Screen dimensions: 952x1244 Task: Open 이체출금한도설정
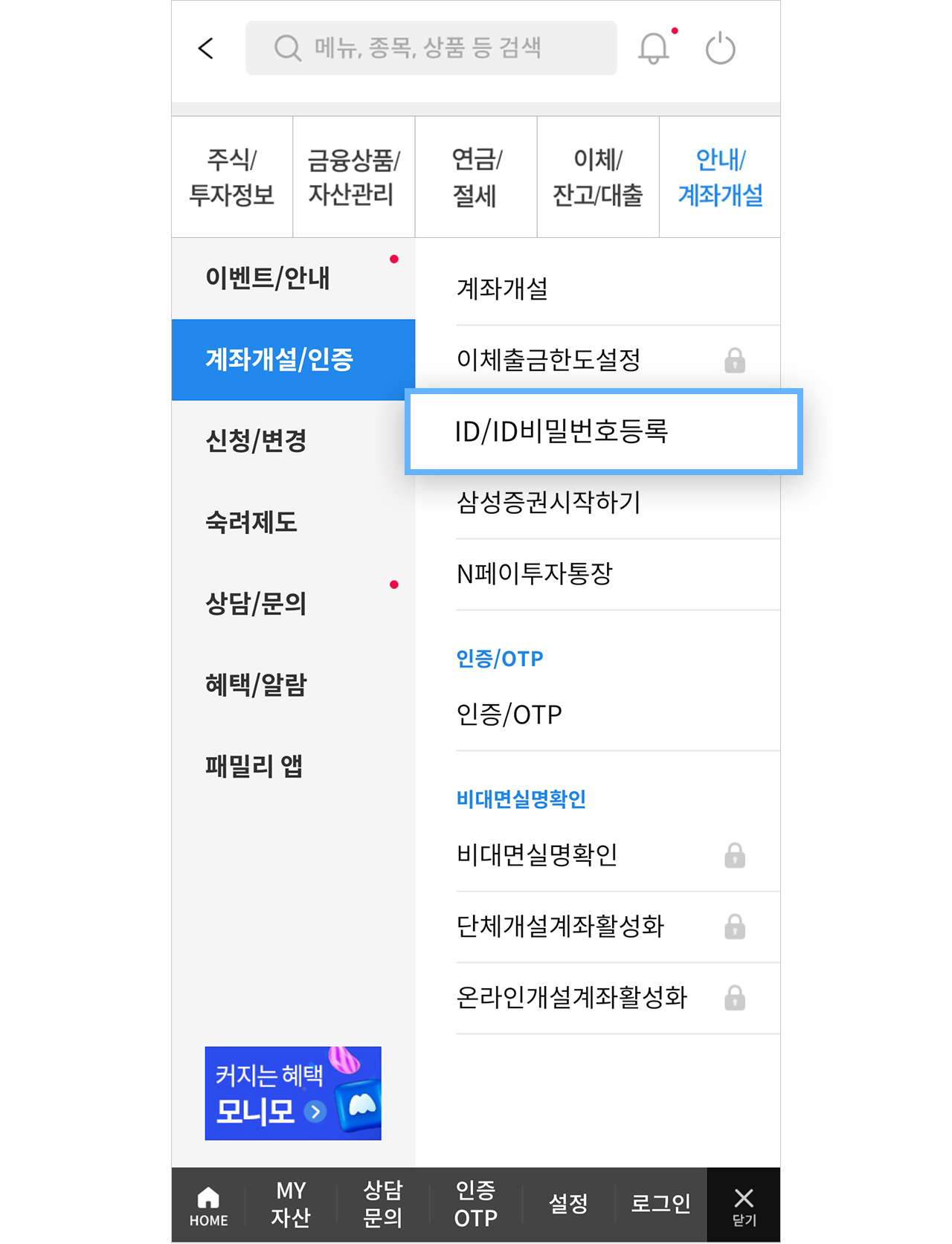click(x=549, y=360)
